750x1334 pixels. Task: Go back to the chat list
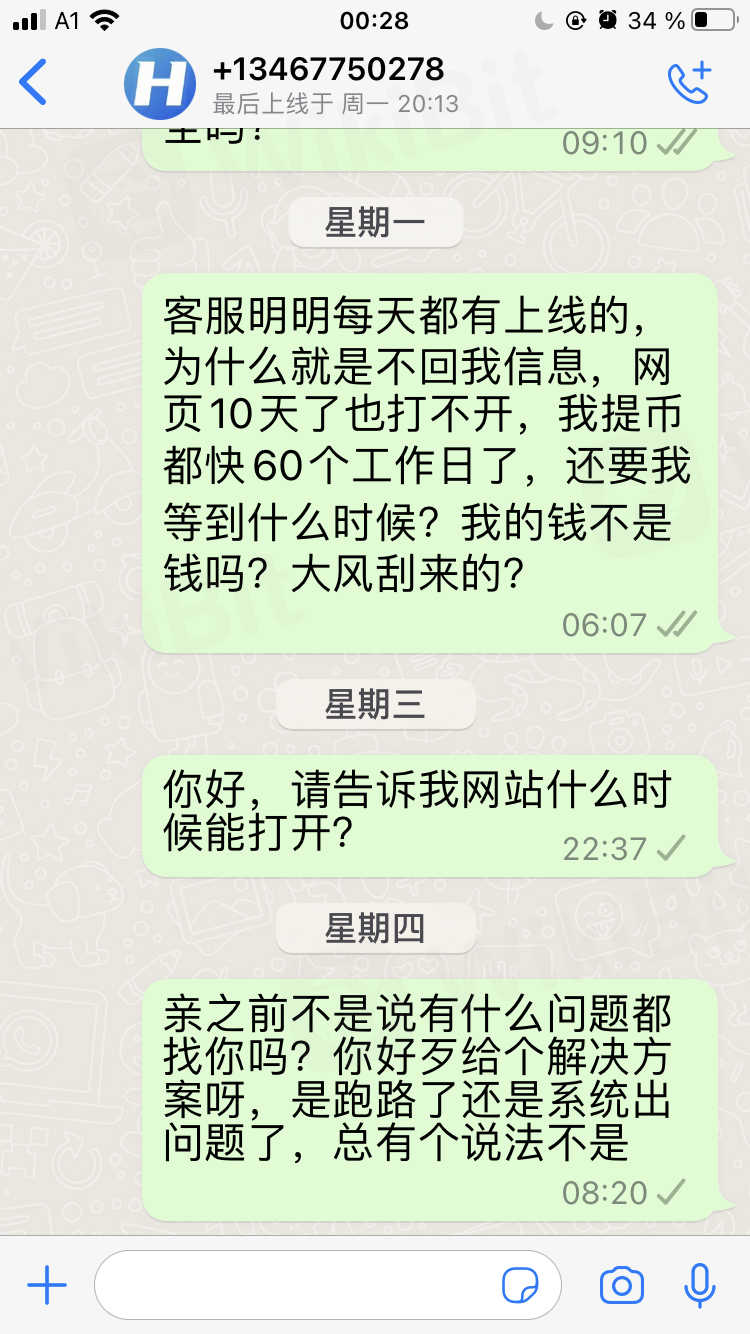[33, 83]
